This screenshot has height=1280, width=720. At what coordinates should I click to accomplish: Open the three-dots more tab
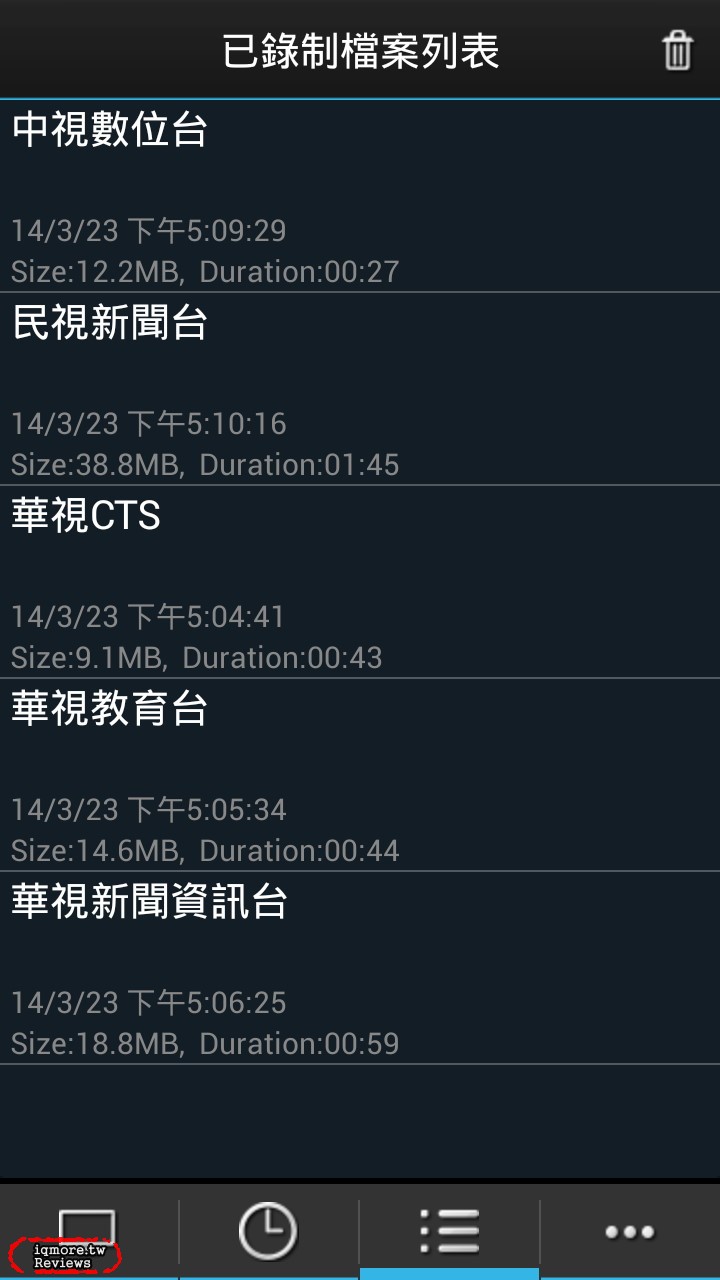(630, 1230)
